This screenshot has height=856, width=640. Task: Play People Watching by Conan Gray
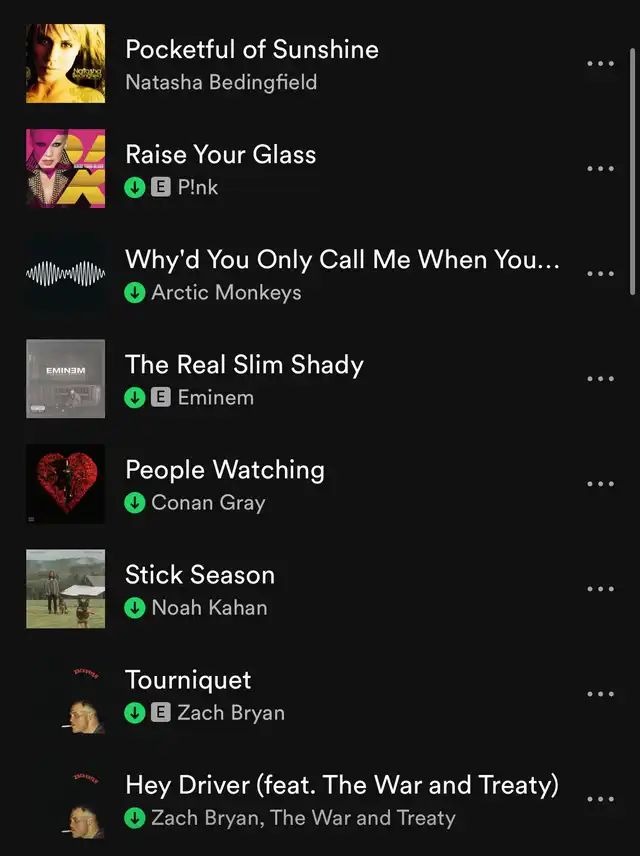(x=224, y=470)
